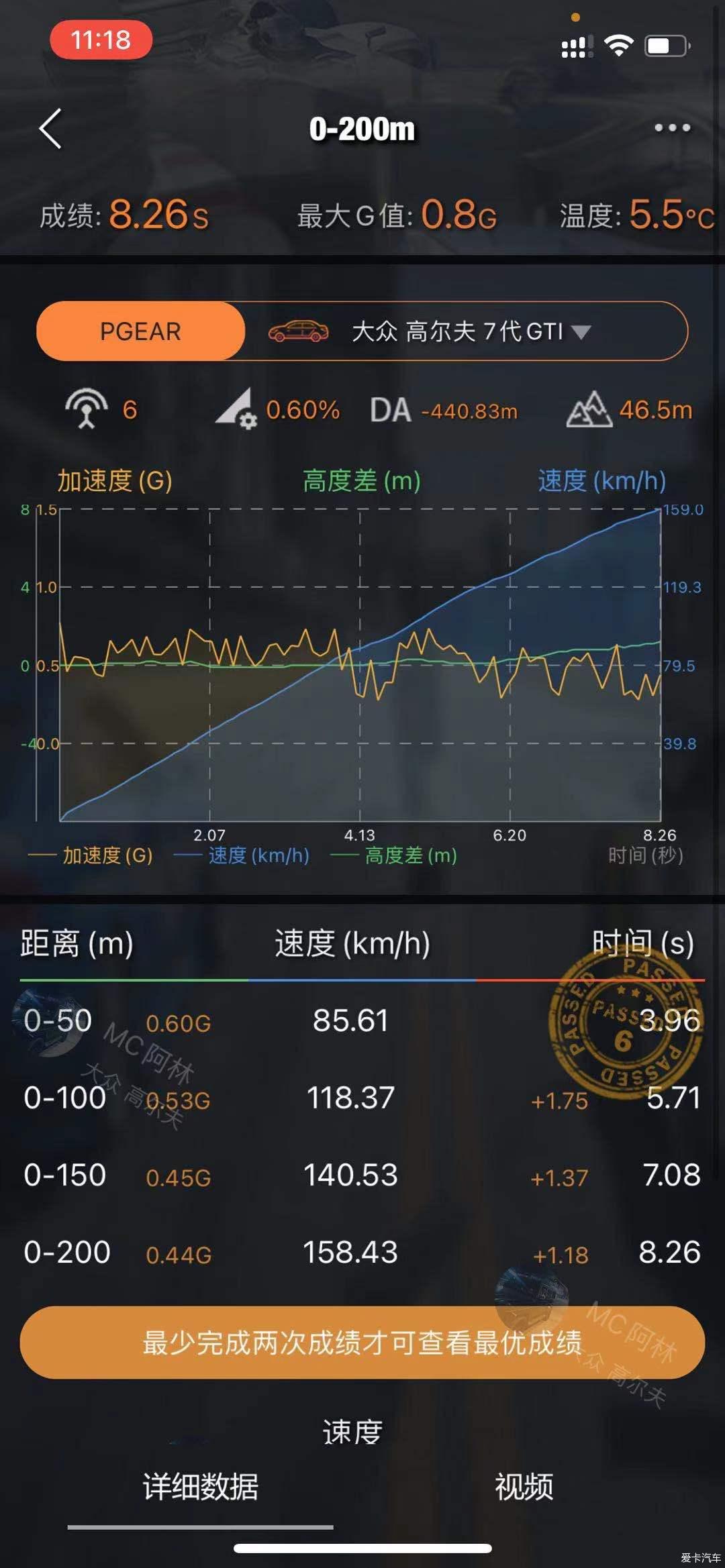Switch to the 视频 tab
Viewport: 725px width, 1568px height.
coord(524,1486)
